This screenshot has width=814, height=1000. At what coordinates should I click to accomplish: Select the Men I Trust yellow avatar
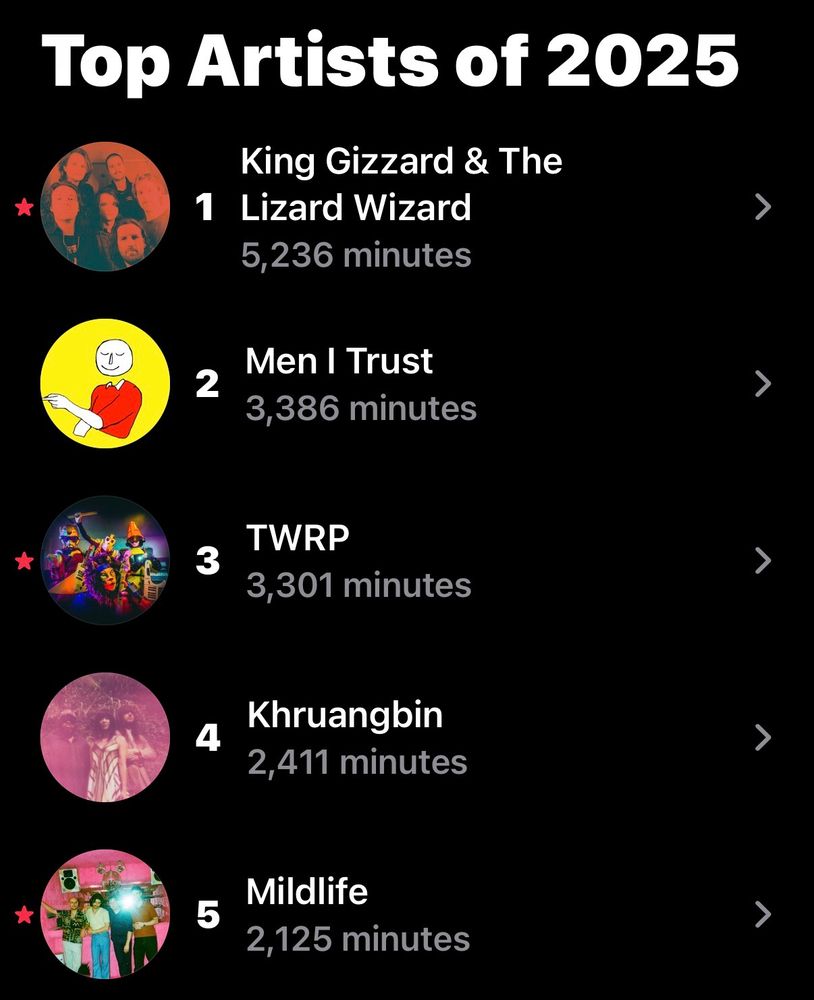click(105, 383)
